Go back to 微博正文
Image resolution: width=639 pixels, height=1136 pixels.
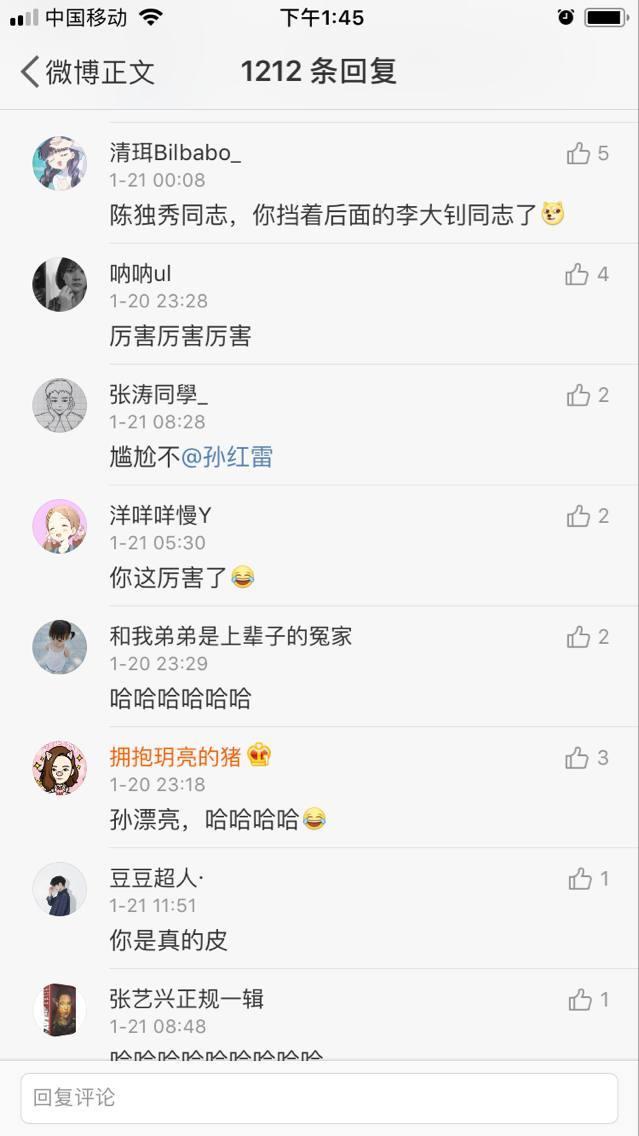point(88,72)
